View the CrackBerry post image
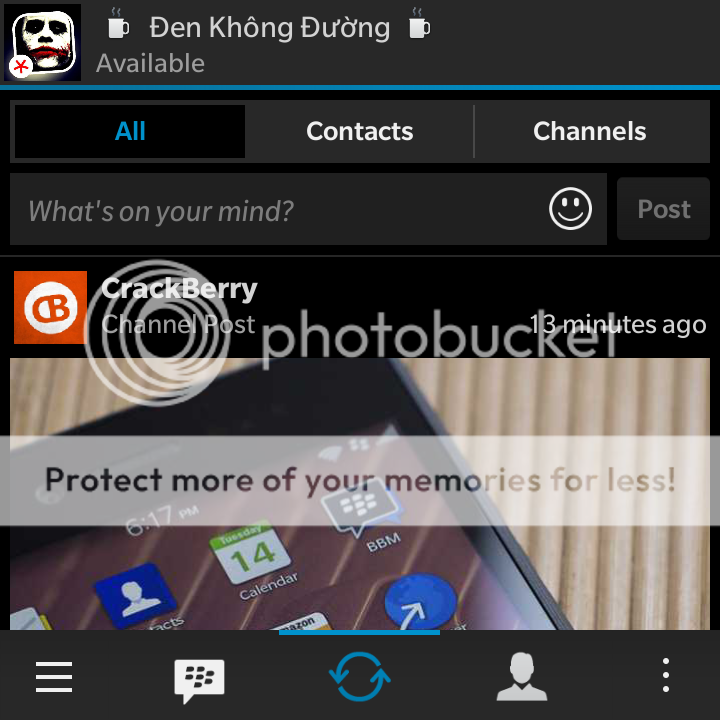This screenshot has width=720, height=720. point(360,500)
